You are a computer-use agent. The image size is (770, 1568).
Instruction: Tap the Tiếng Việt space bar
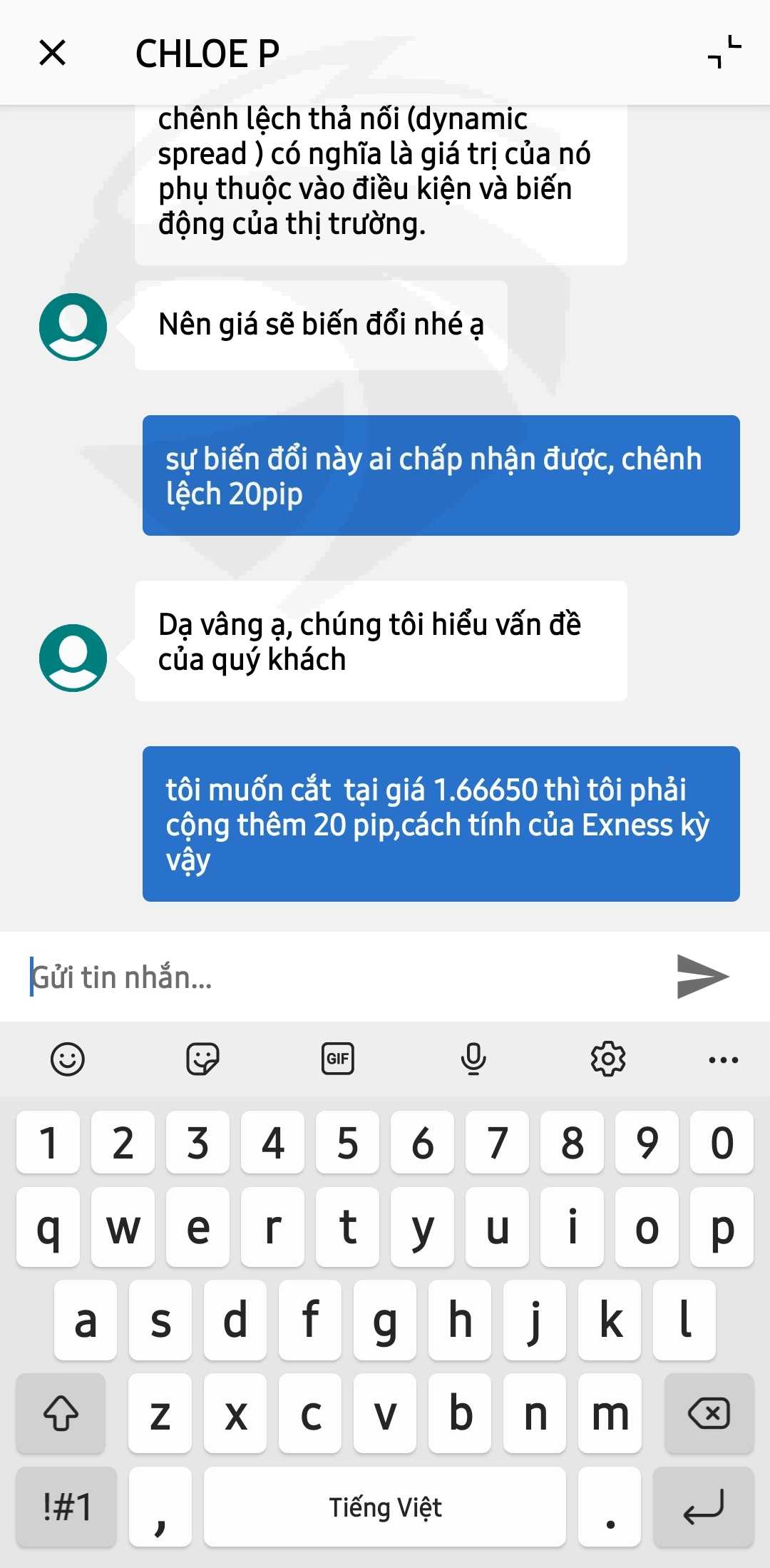pyautogui.click(x=385, y=1507)
